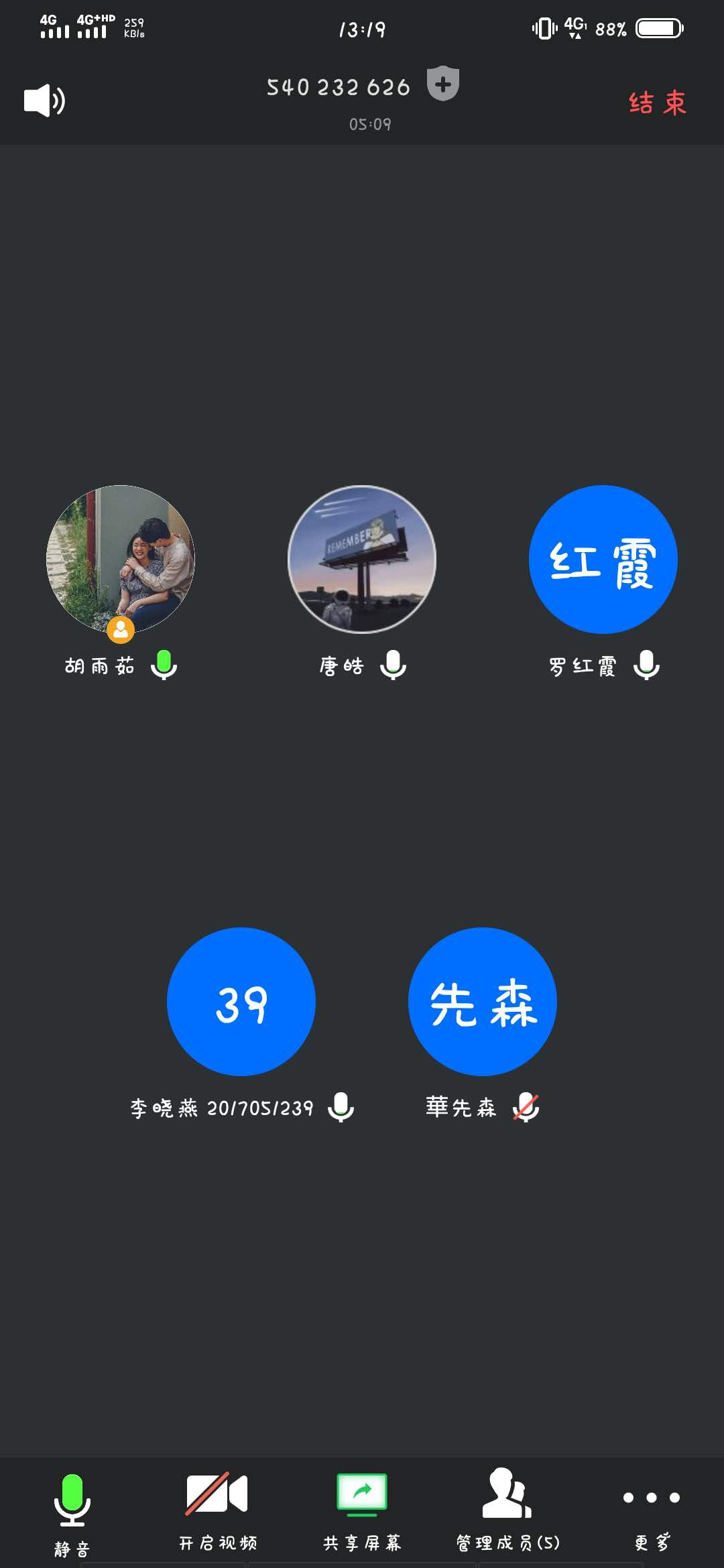
Task: Select participant 李晓燕's avatar
Action: [x=241, y=1001]
